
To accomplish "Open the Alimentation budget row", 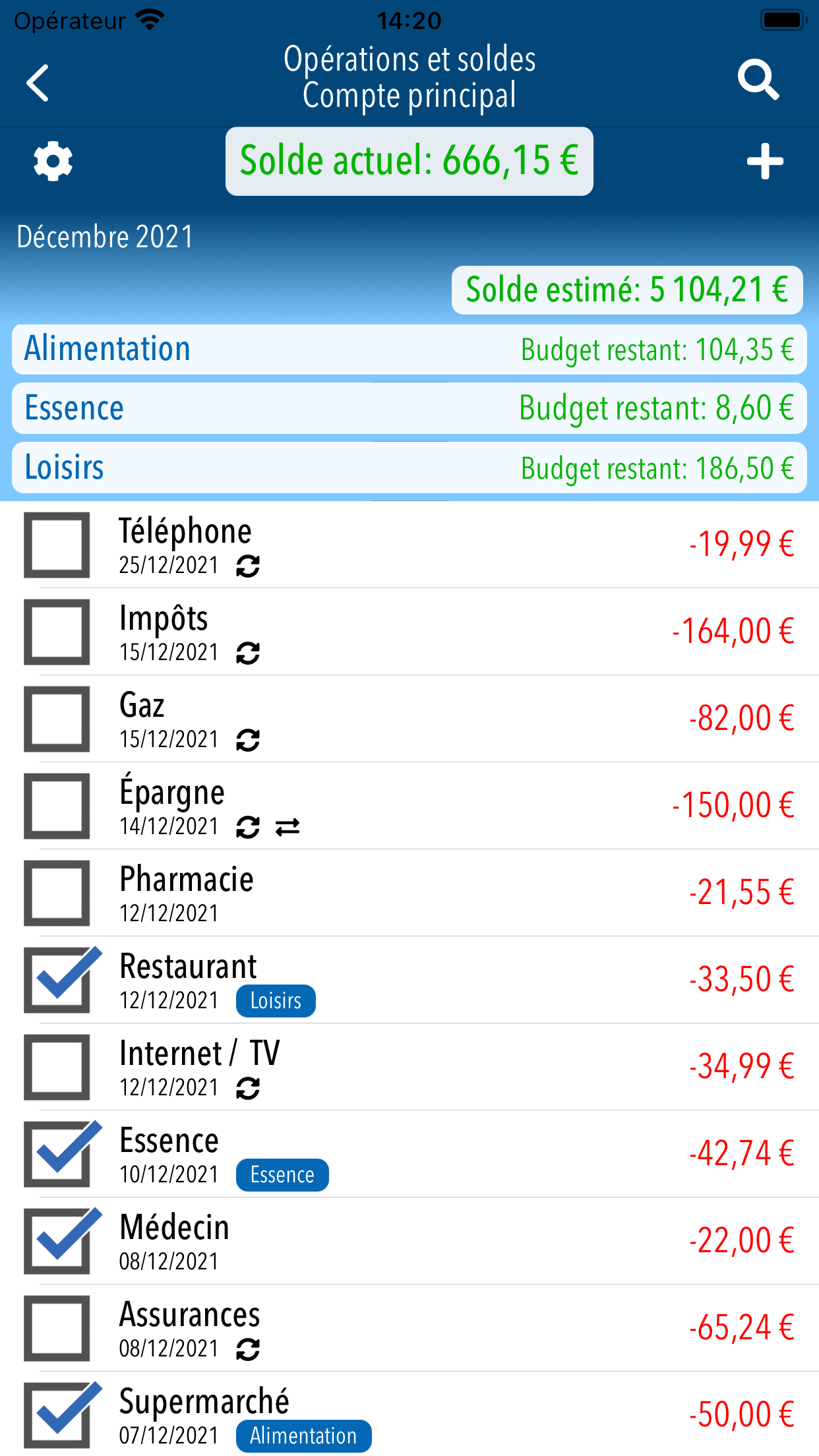I will 409,349.
